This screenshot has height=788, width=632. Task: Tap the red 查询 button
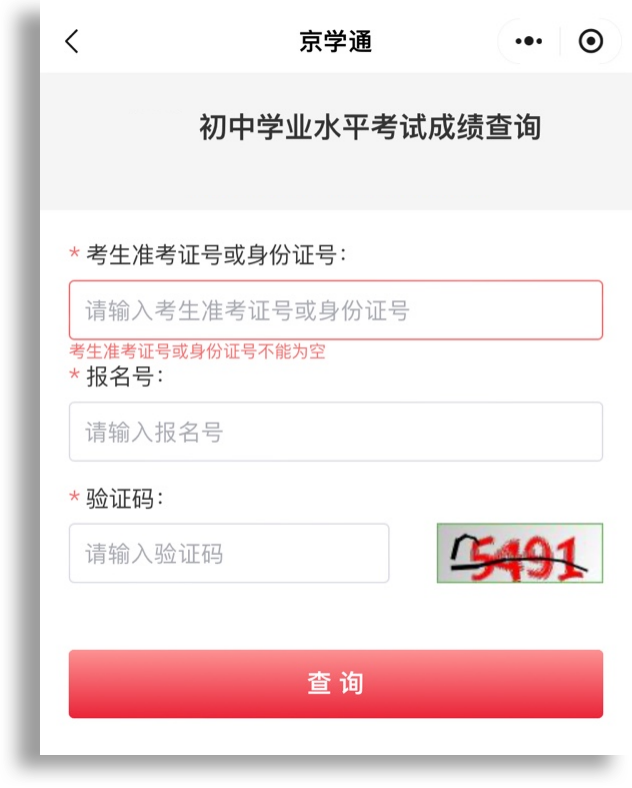[x=335, y=684]
